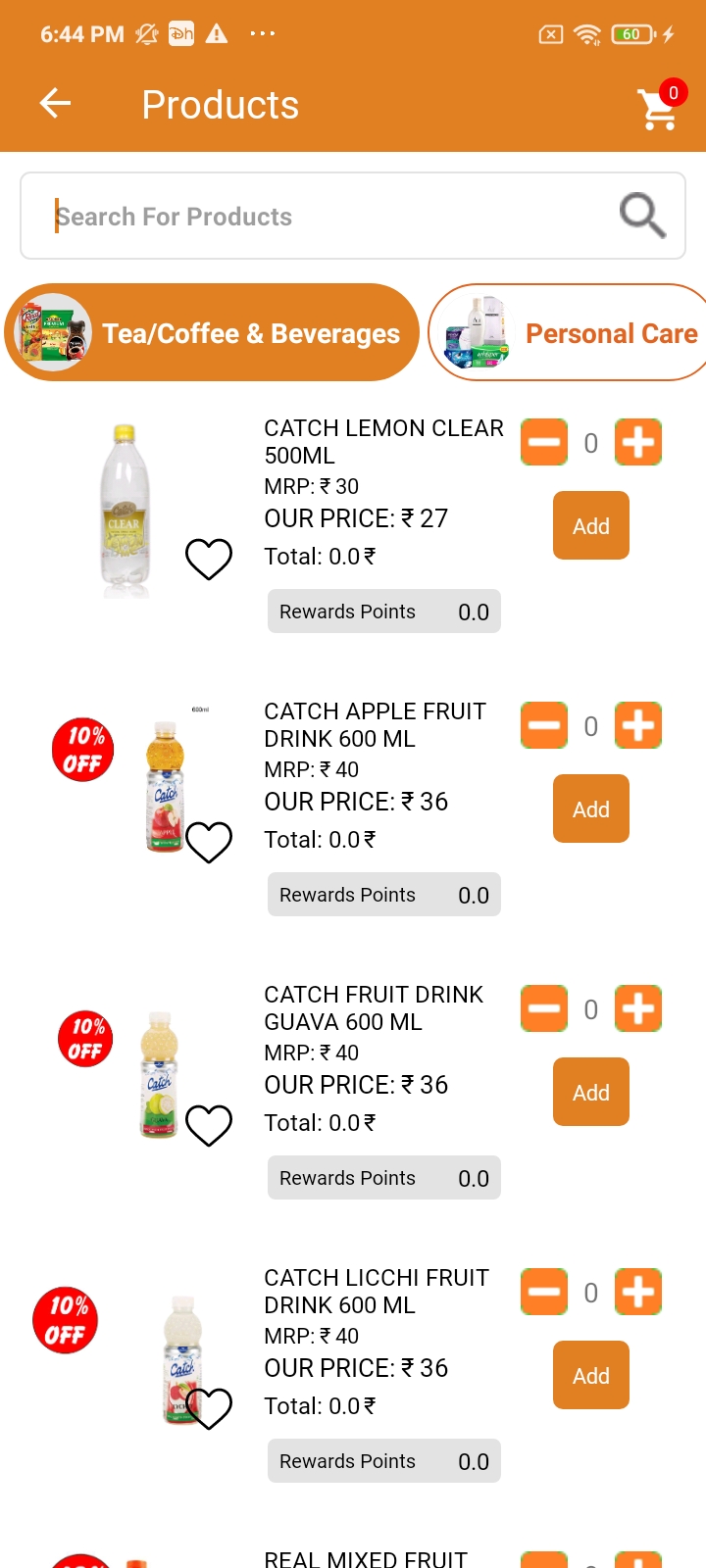
Task: Increase quantity of Catch Licchi Fruit Drink
Action: point(638,1292)
